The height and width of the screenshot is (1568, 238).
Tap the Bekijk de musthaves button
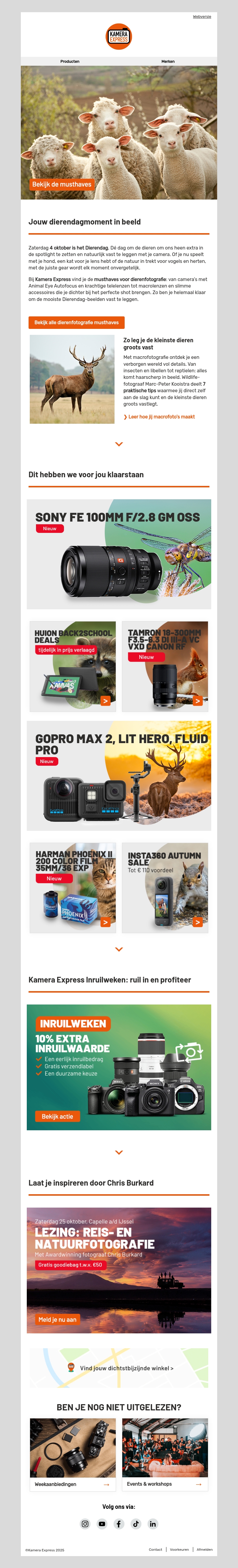point(62,184)
